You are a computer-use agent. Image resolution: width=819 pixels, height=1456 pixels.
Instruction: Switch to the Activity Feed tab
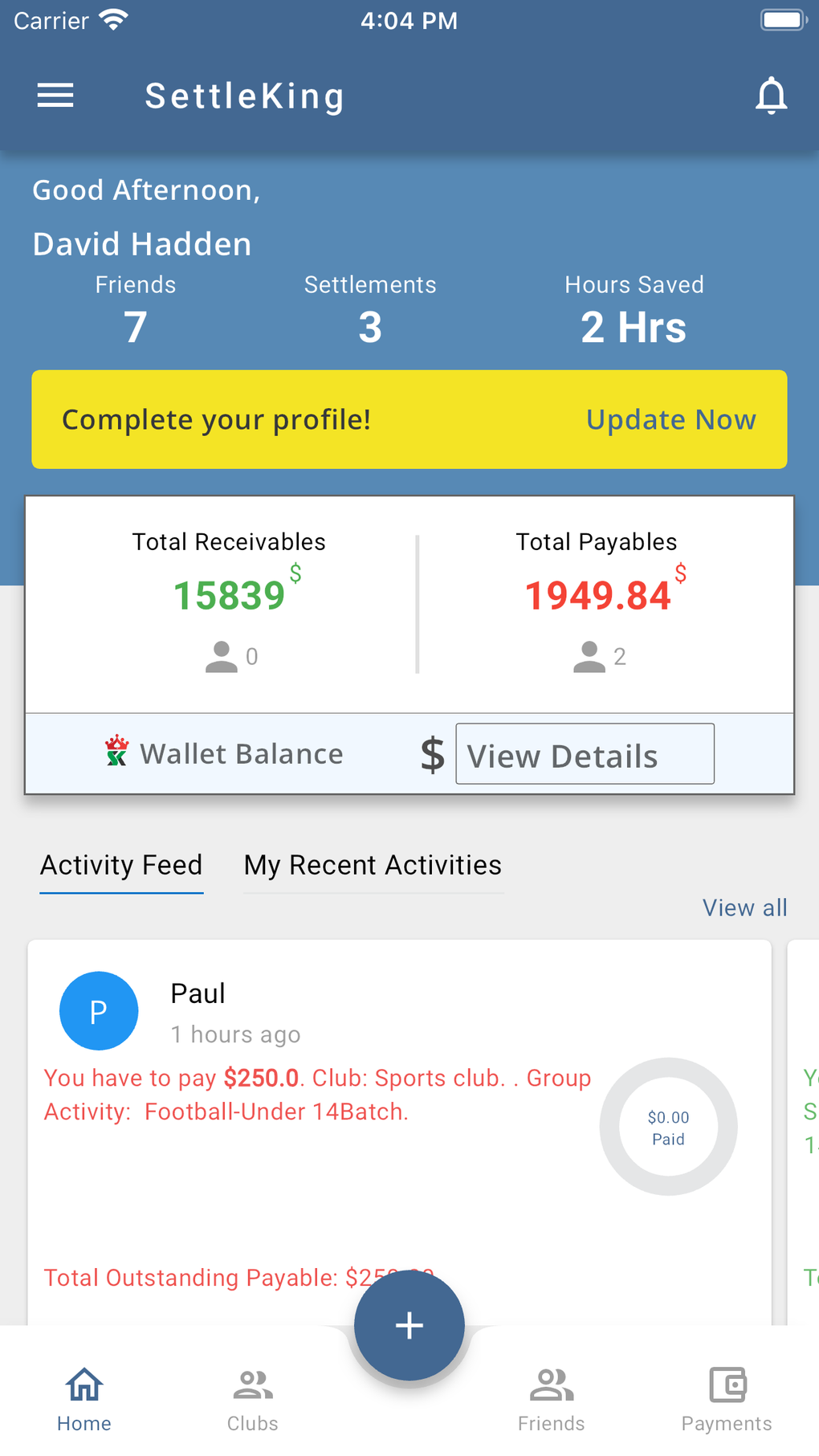121,866
